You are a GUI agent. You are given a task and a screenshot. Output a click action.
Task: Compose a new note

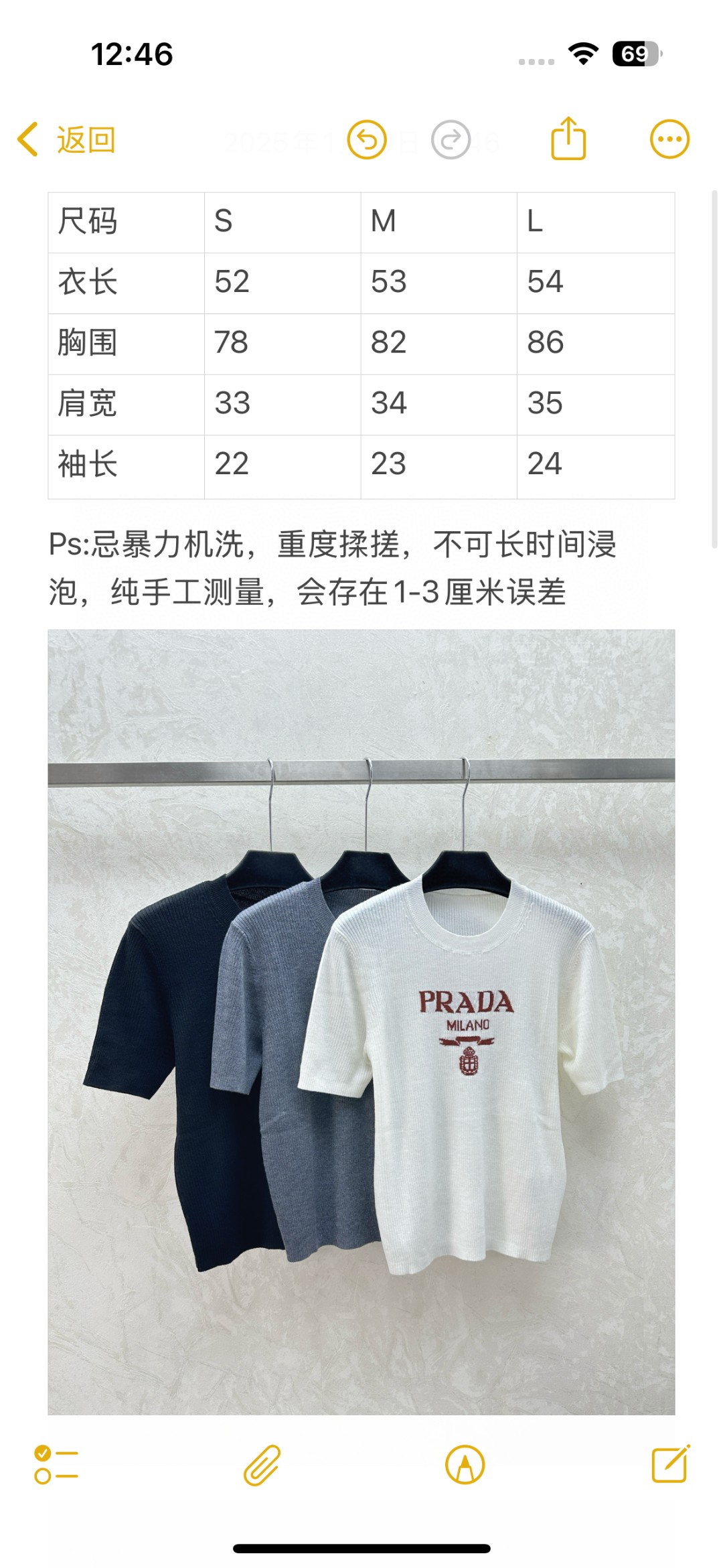click(x=671, y=1464)
